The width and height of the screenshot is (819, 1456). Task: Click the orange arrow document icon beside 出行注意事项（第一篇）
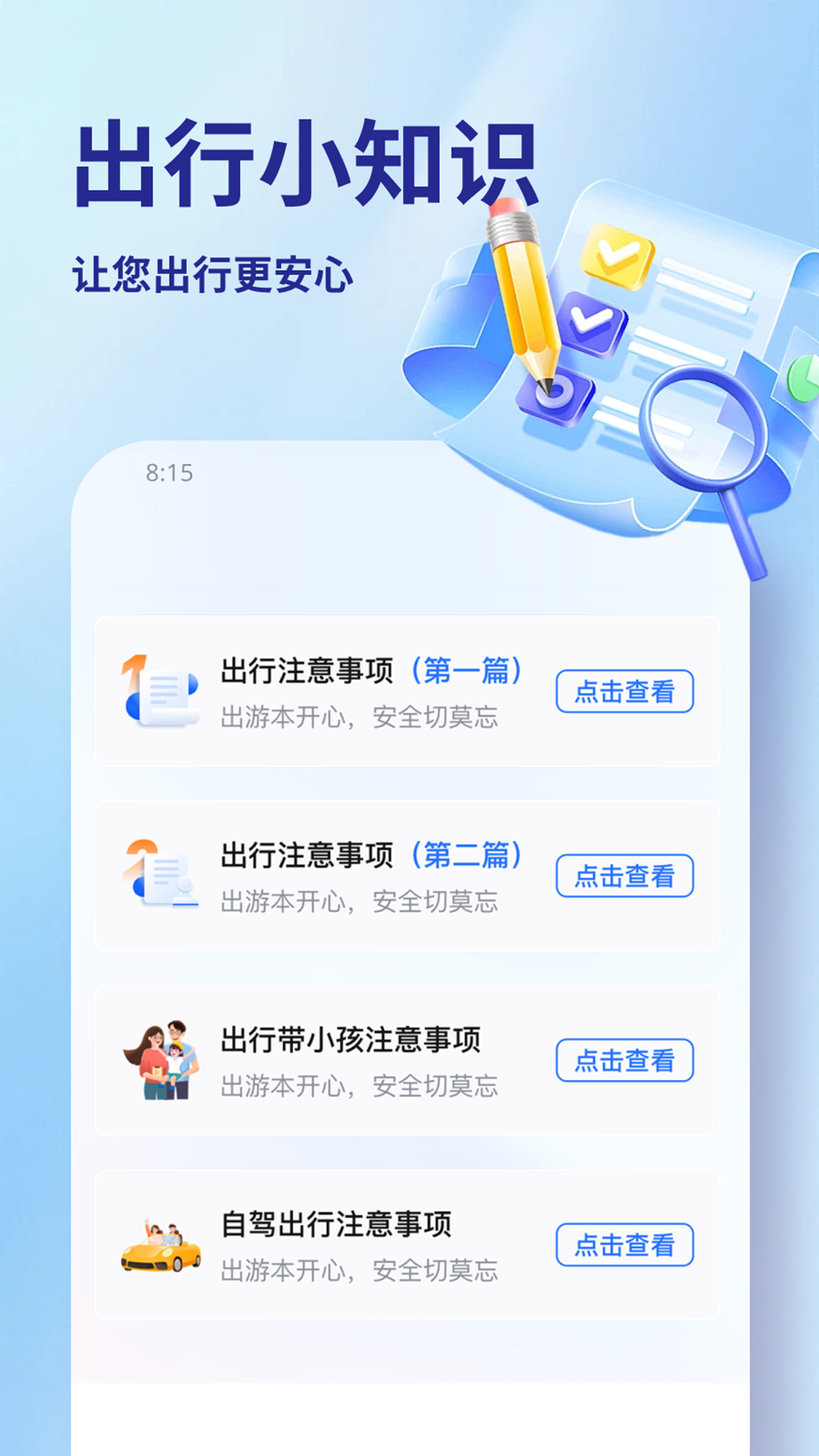pyautogui.click(x=163, y=692)
